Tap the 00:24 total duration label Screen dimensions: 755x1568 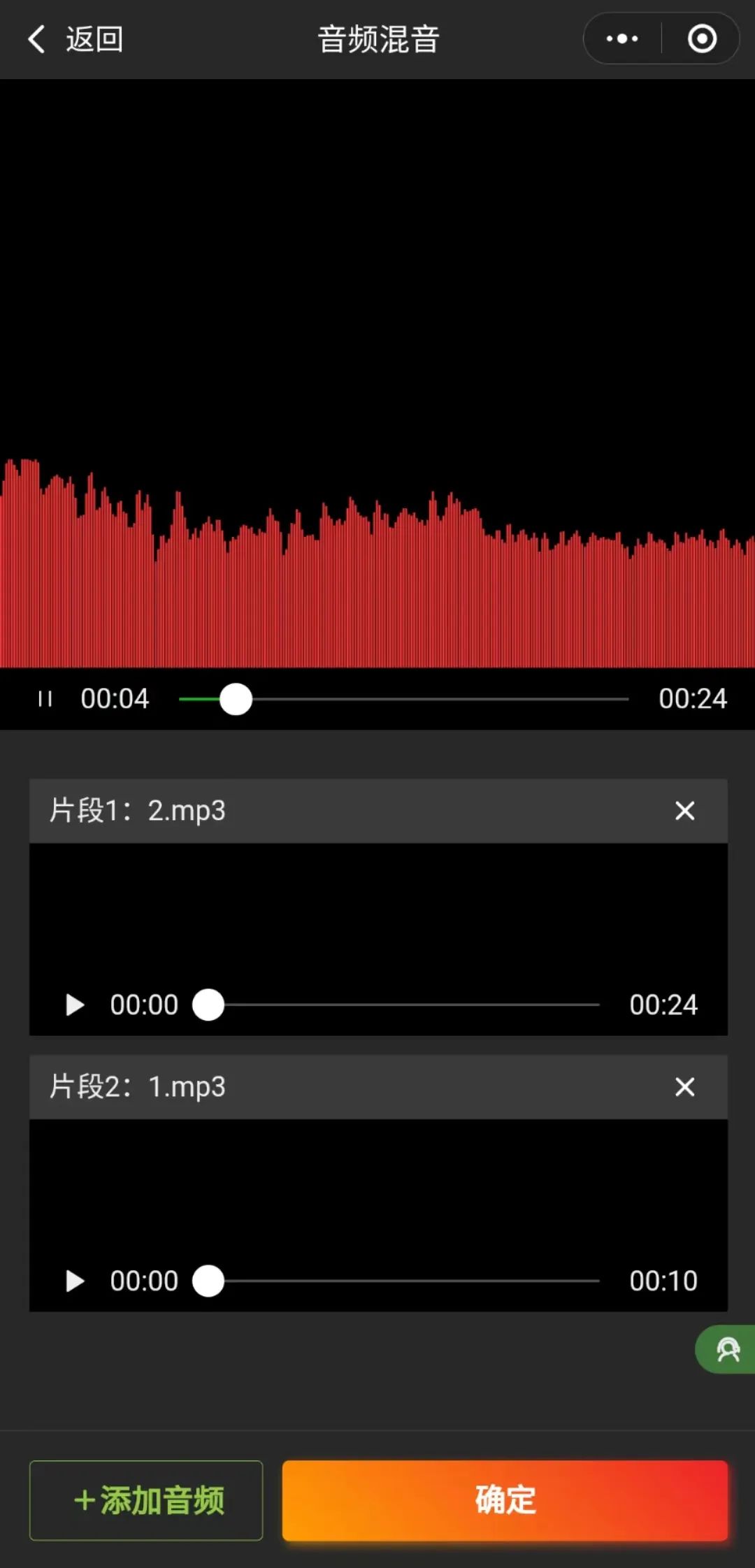point(693,698)
